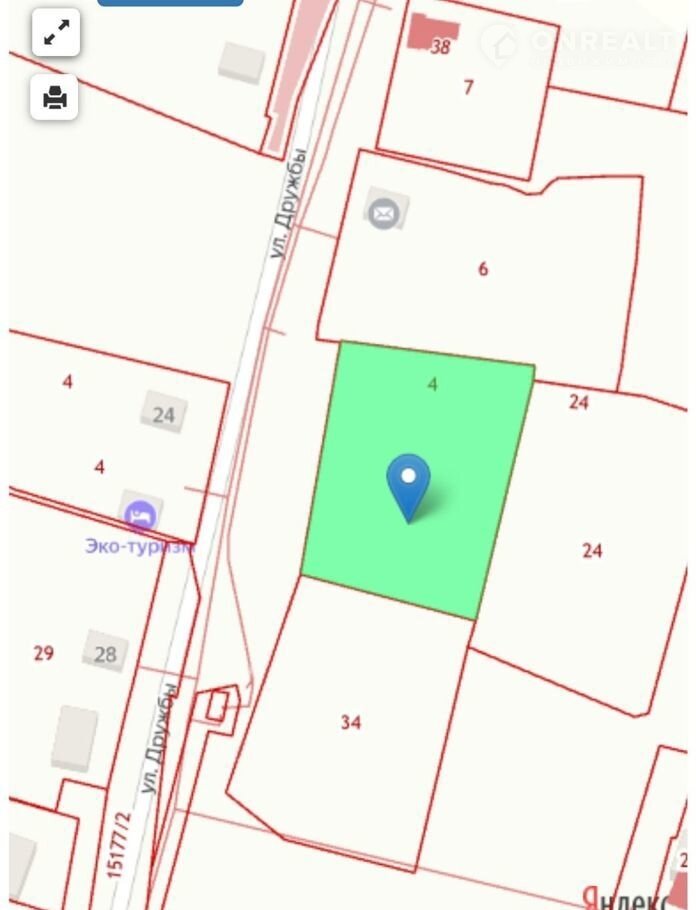Screen dimensions: 696x910
Task: Open the Эко-туризм hotel marker
Action: (140, 516)
